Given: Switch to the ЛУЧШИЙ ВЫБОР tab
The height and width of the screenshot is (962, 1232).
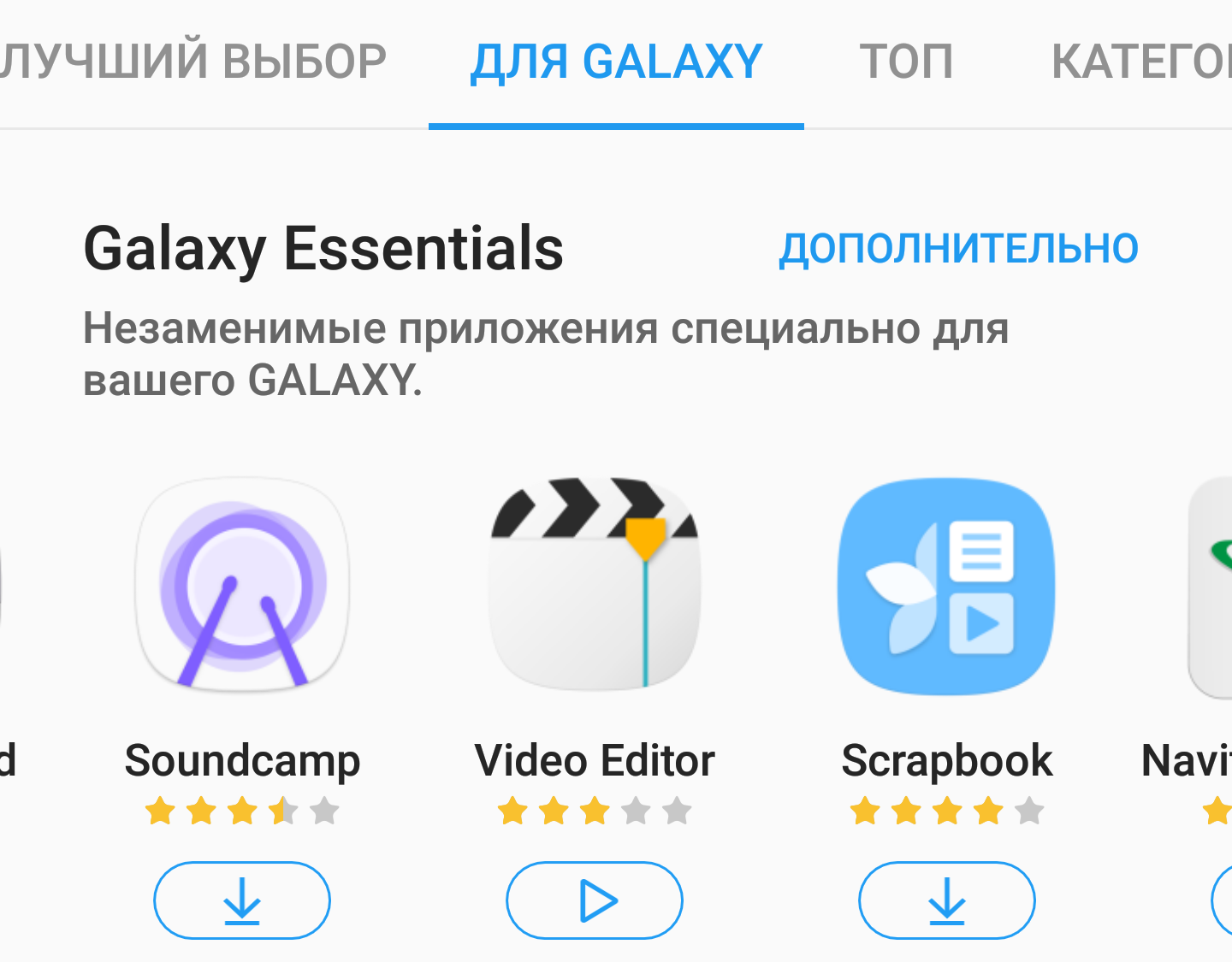Looking at the screenshot, I should tap(192, 62).
